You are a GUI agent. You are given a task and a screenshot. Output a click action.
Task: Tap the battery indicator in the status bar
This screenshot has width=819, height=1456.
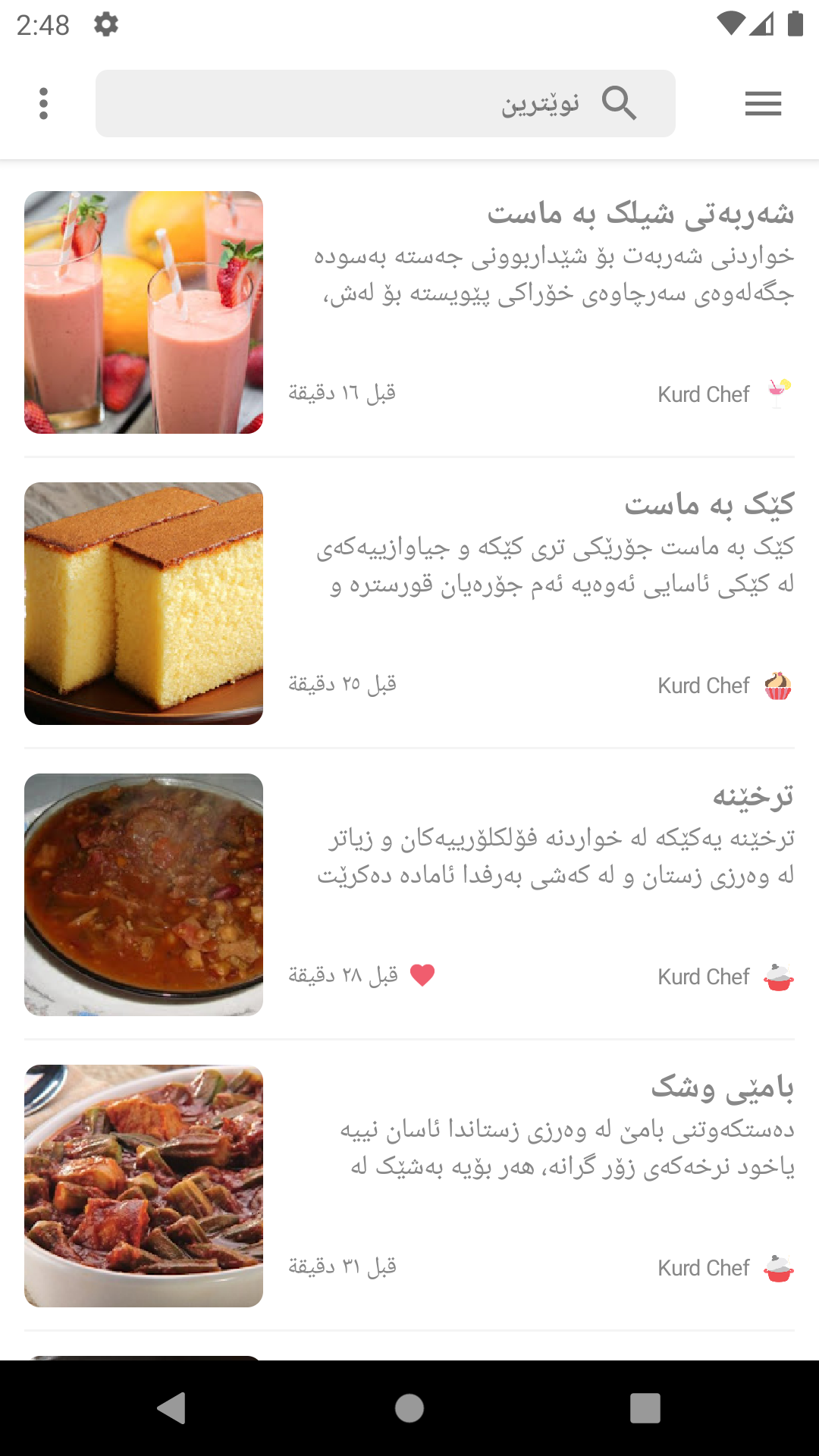[x=795, y=23]
